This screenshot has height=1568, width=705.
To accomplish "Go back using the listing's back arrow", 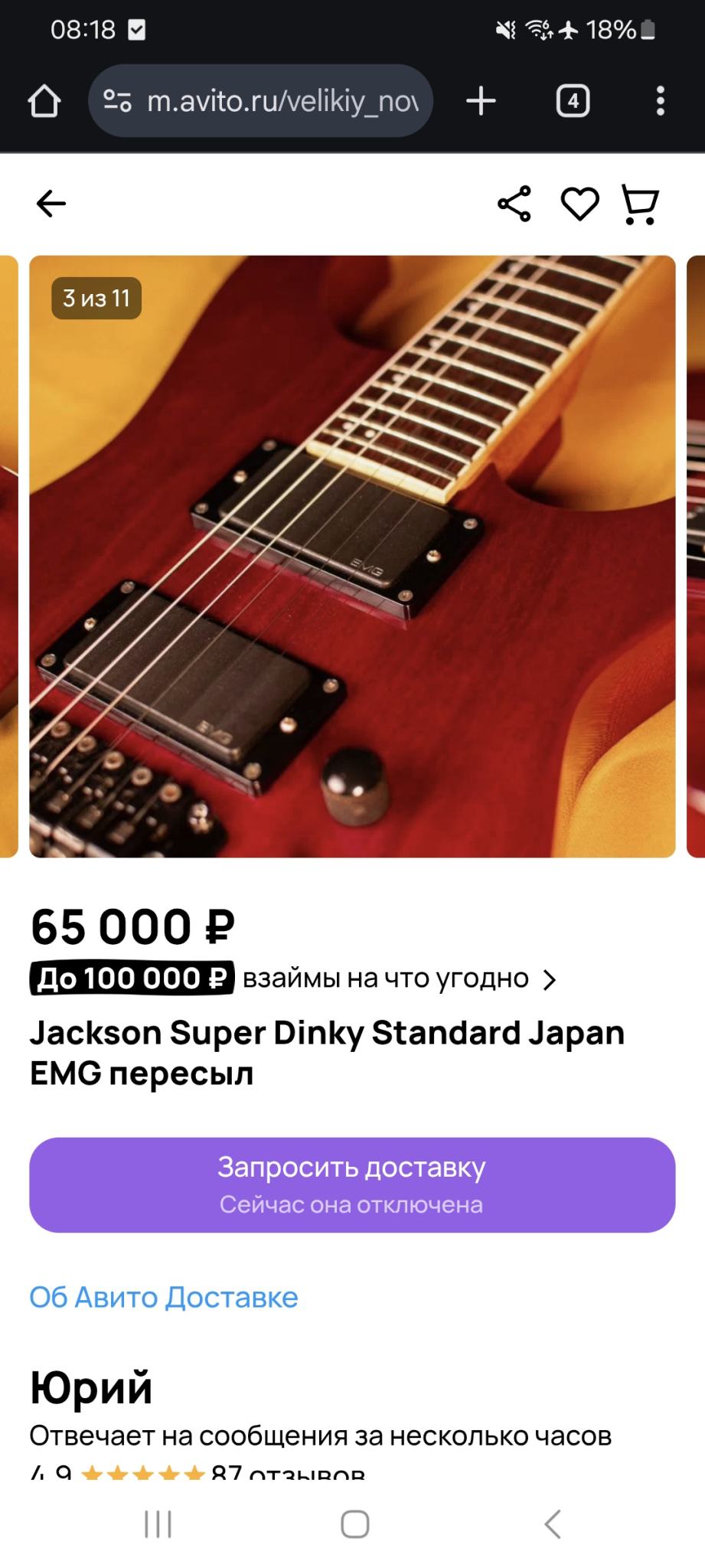I will pos(51,204).
